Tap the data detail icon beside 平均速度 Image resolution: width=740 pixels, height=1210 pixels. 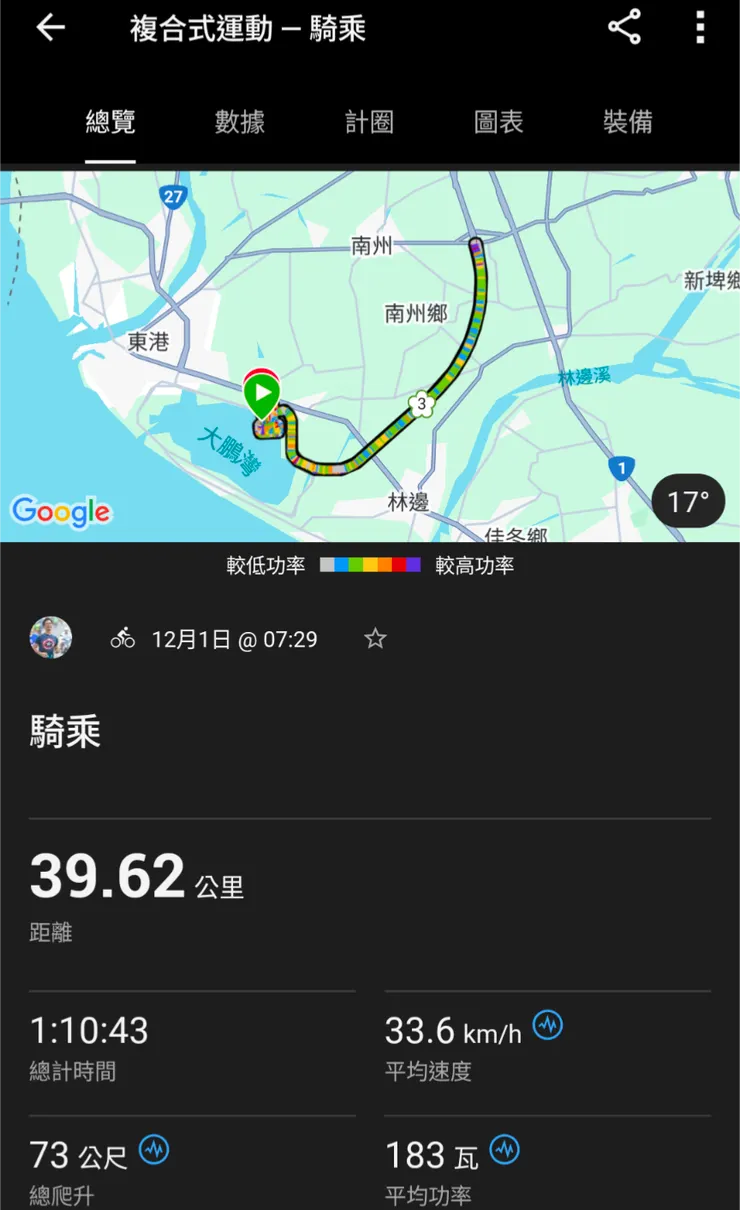point(548,1026)
